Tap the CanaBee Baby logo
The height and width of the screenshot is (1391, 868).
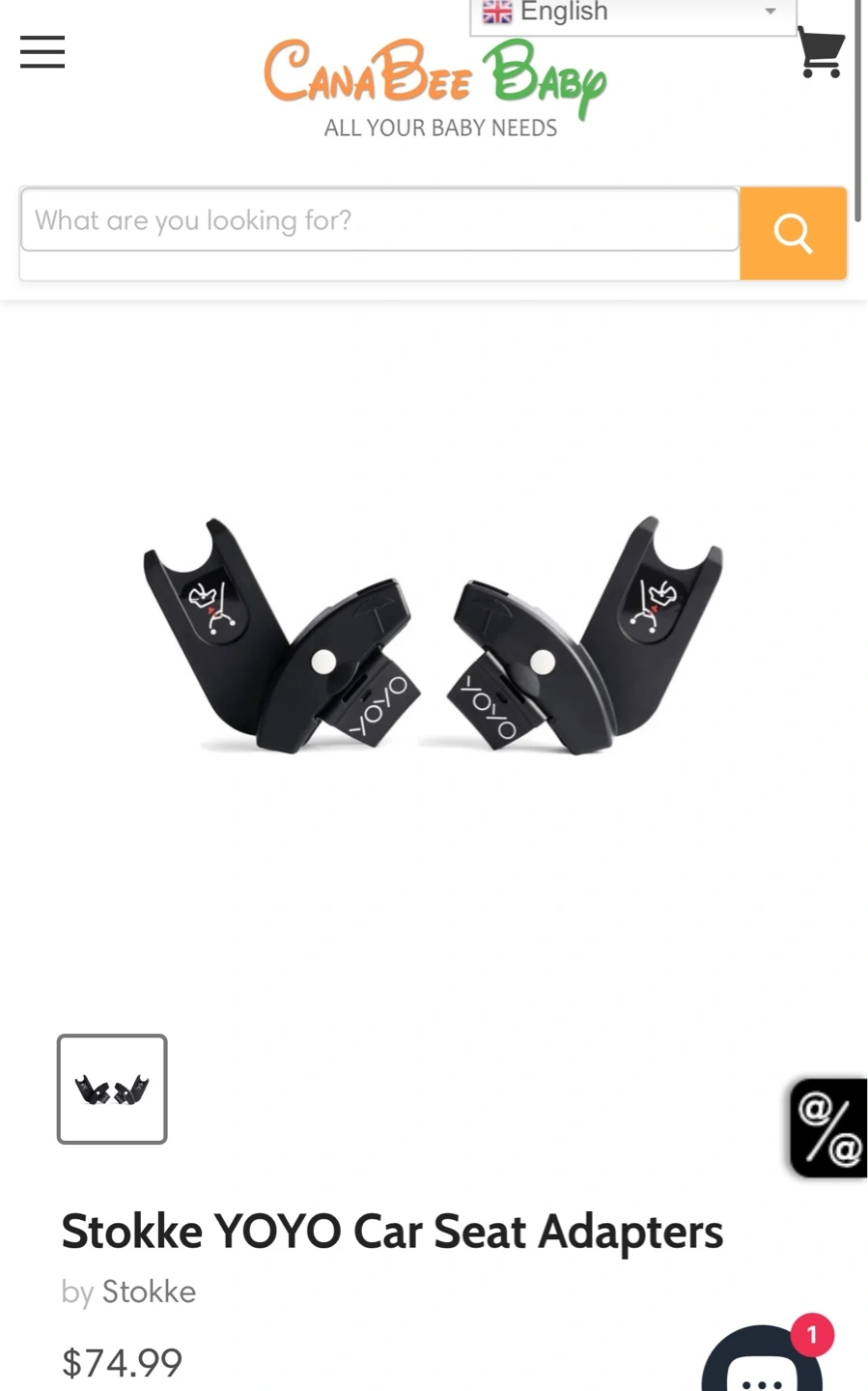(x=435, y=89)
